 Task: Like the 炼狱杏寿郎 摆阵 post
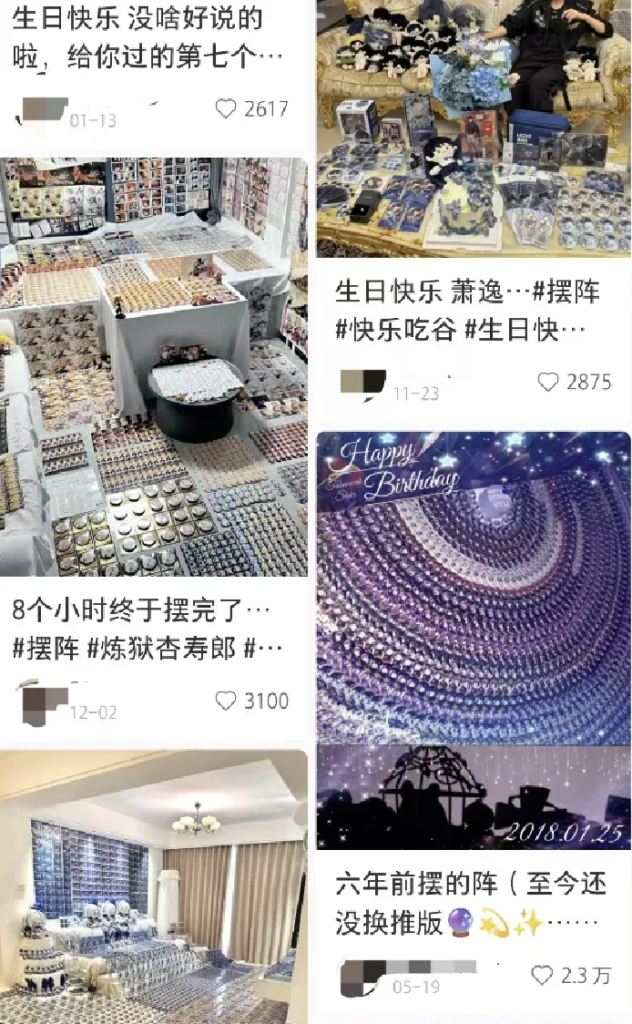[x=227, y=701]
